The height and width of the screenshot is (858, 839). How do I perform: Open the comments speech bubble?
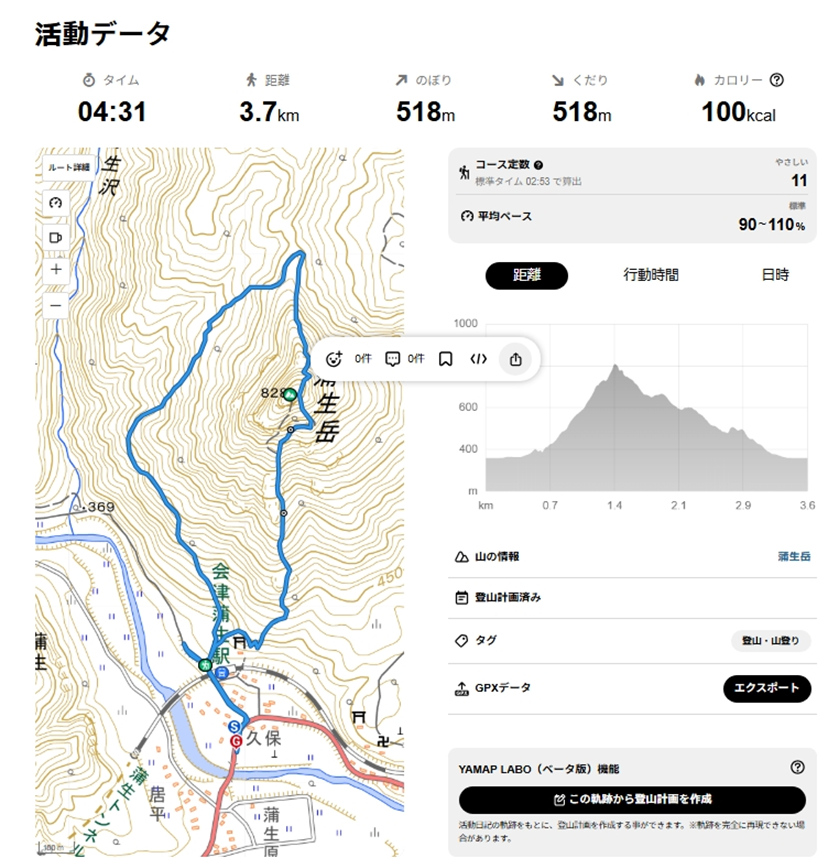click(x=392, y=359)
